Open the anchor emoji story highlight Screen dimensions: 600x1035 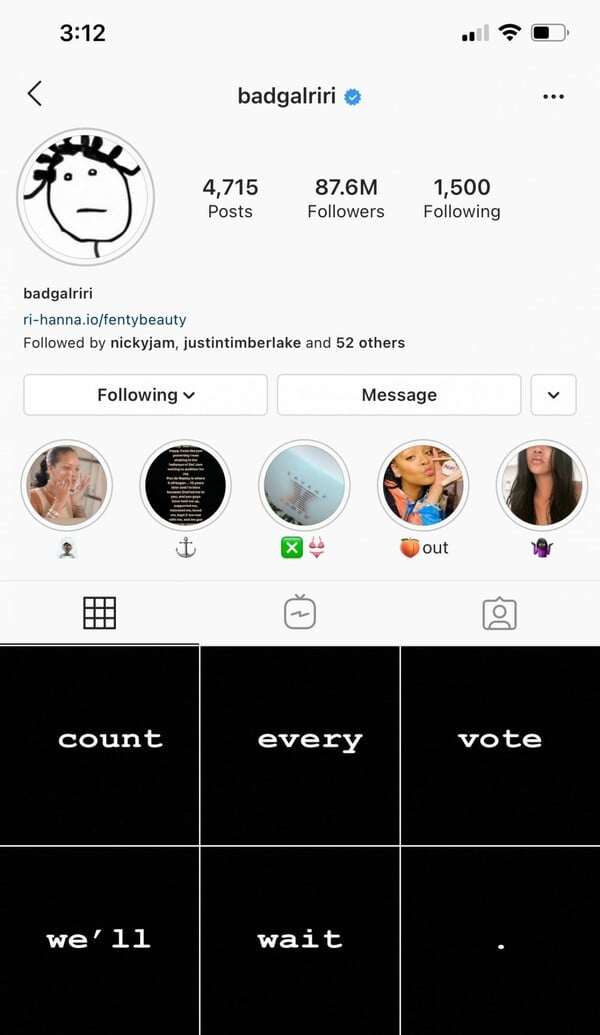click(x=185, y=487)
